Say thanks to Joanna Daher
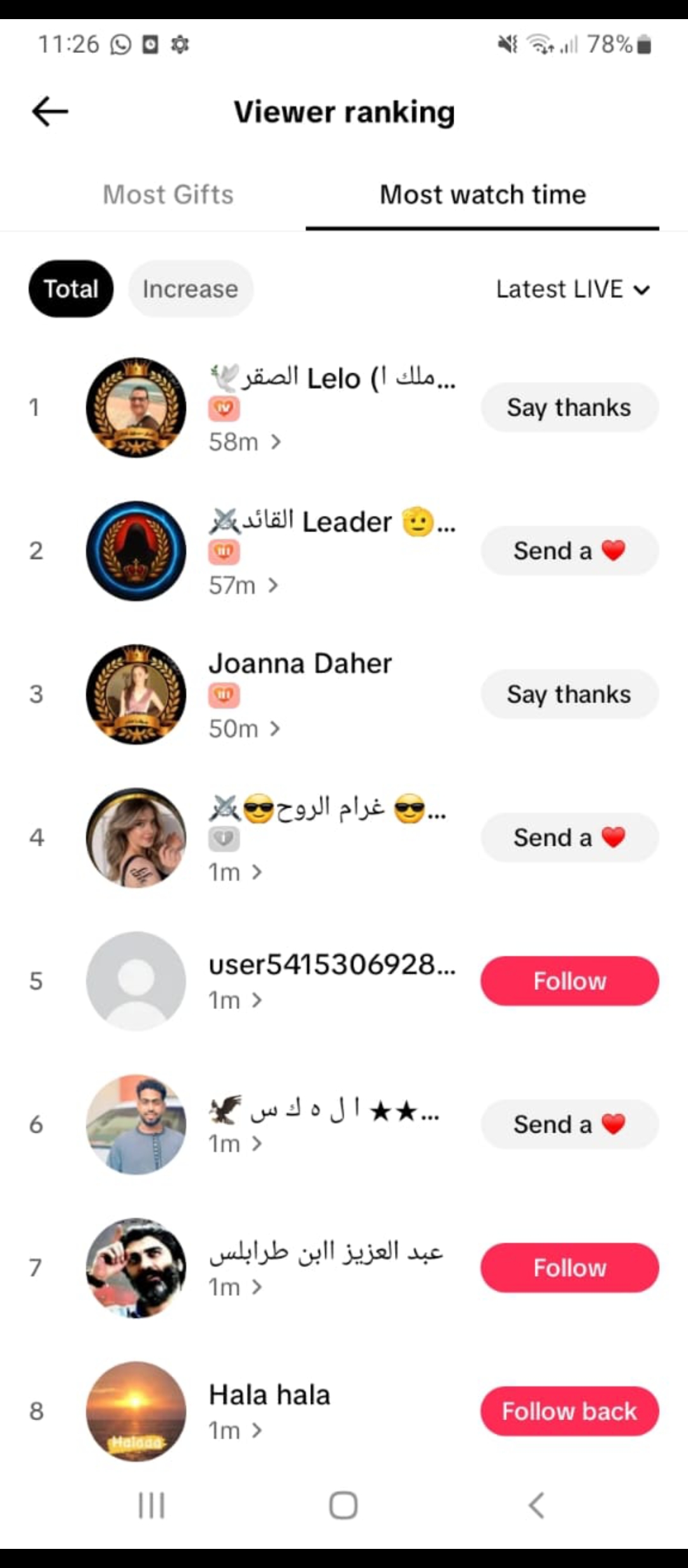Screen dimensions: 688x1568 (569, 694)
